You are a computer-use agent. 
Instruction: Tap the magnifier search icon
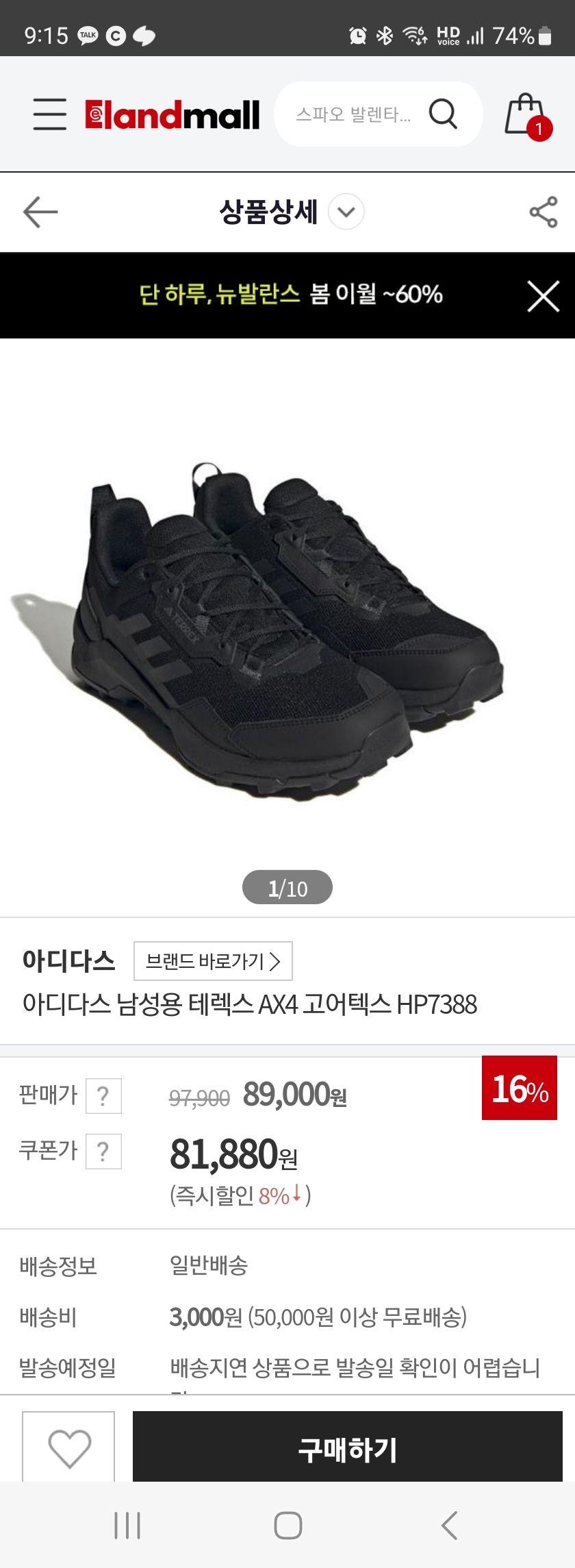[x=443, y=114]
